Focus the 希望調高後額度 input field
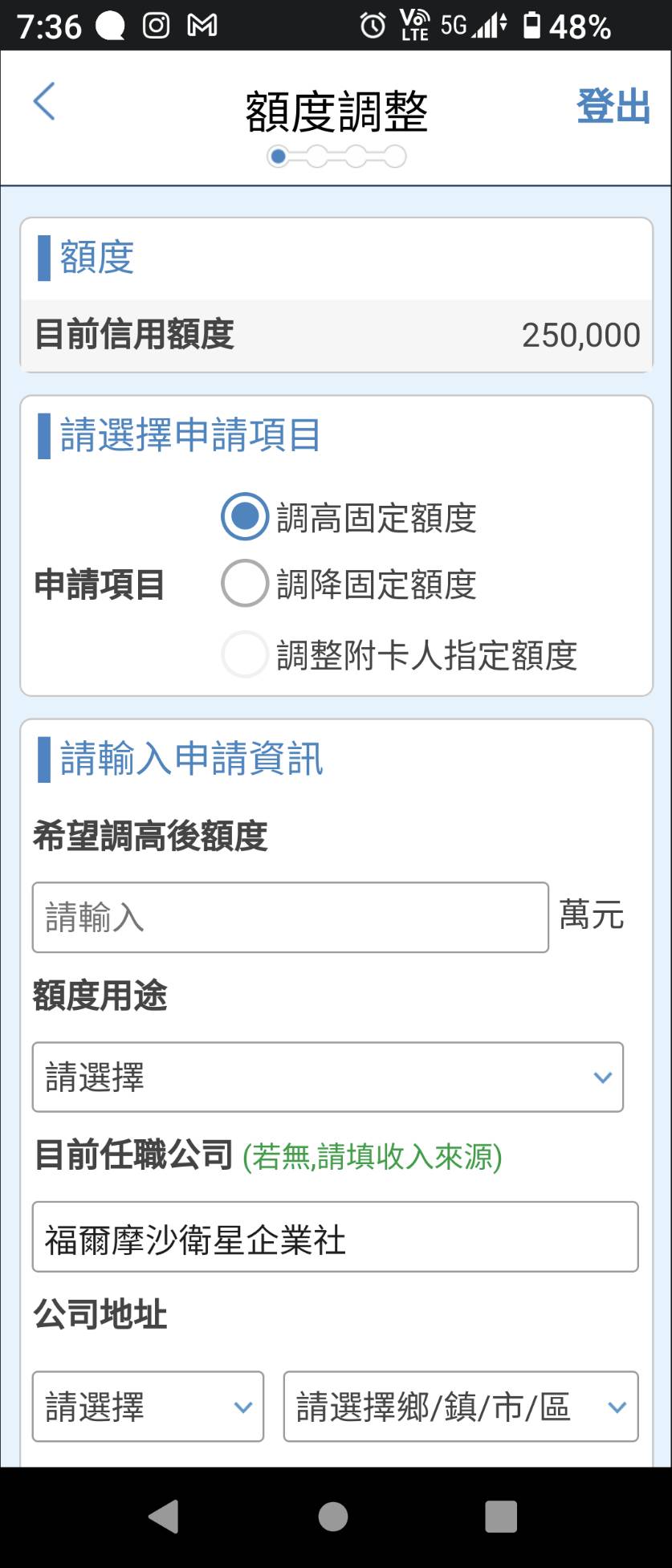Viewport: 672px width, 1568px height. pyautogui.click(x=290, y=917)
